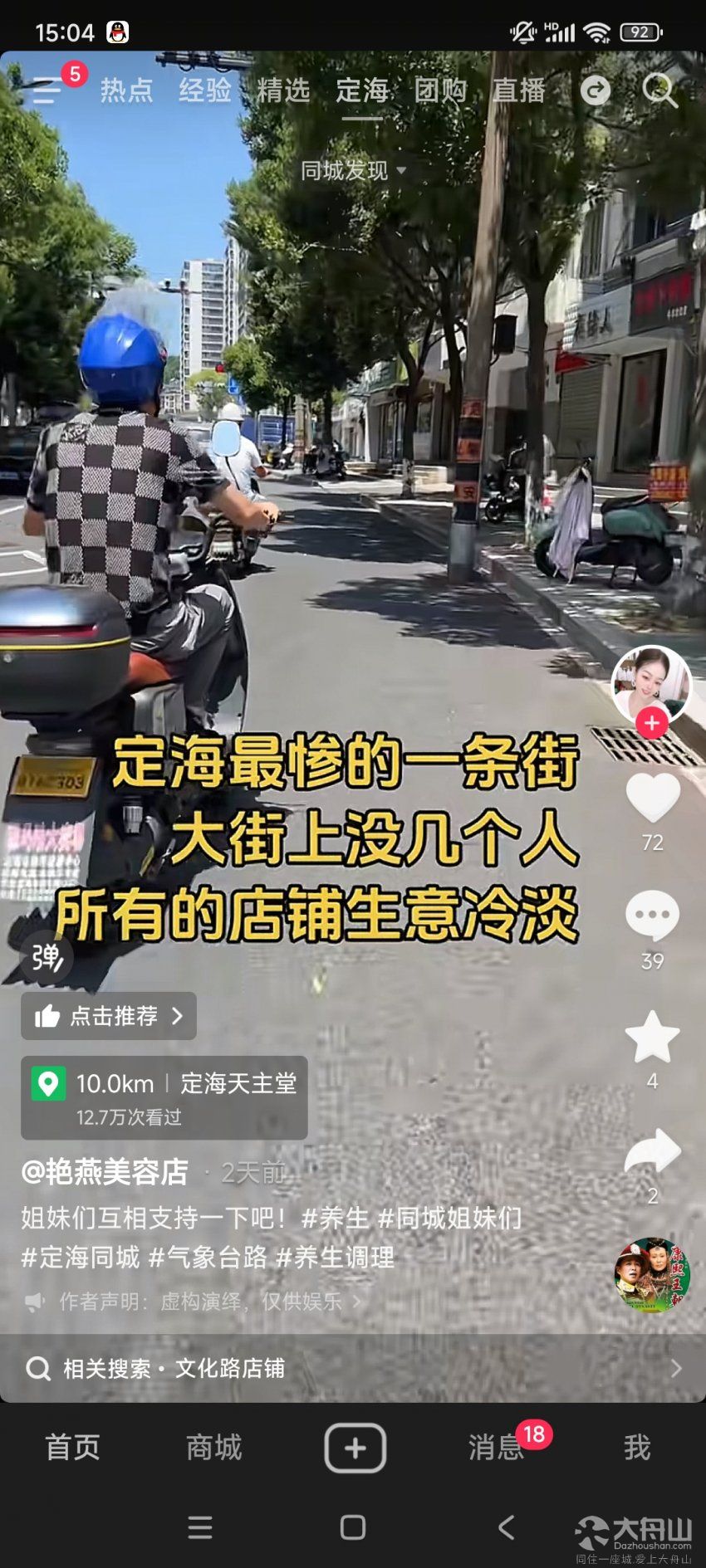706x1568 pixels.
Task: Open the side menu with 5 notifications
Action: 48,90
